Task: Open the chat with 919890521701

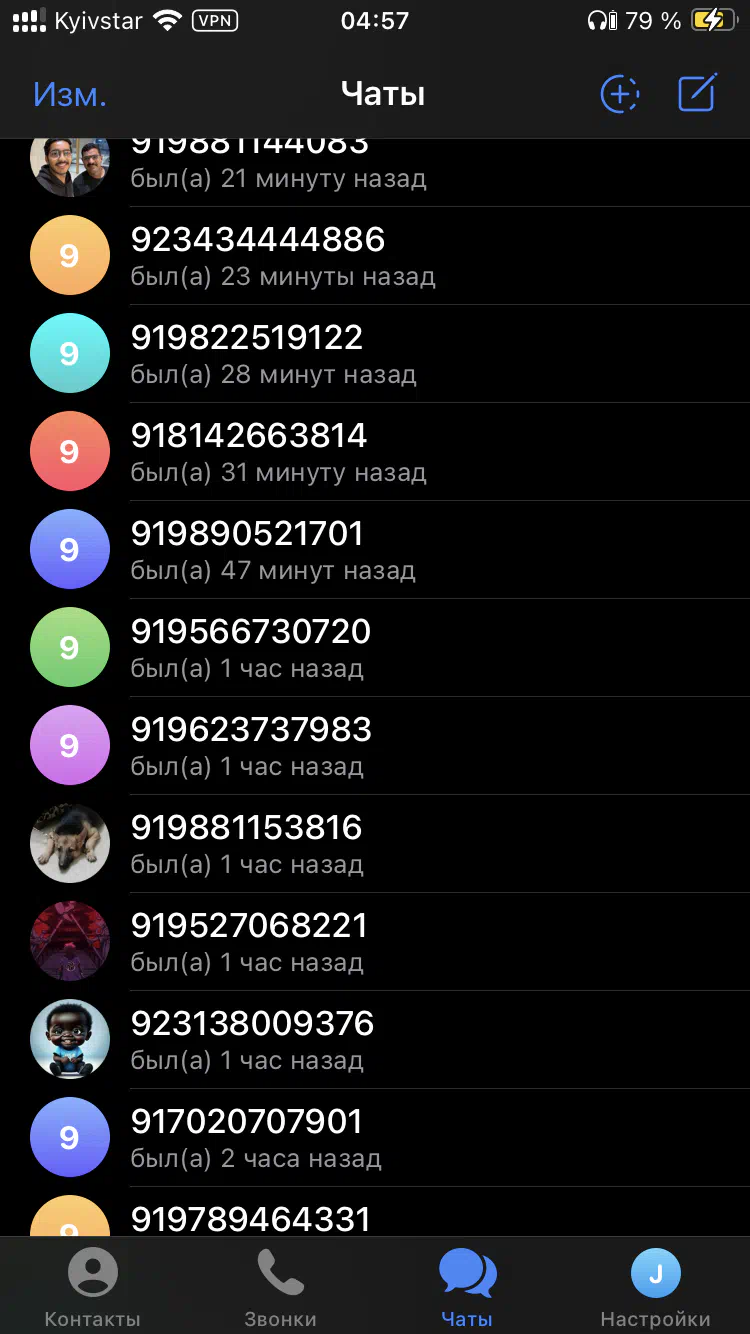Action: pyautogui.click(x=375, y=550)
